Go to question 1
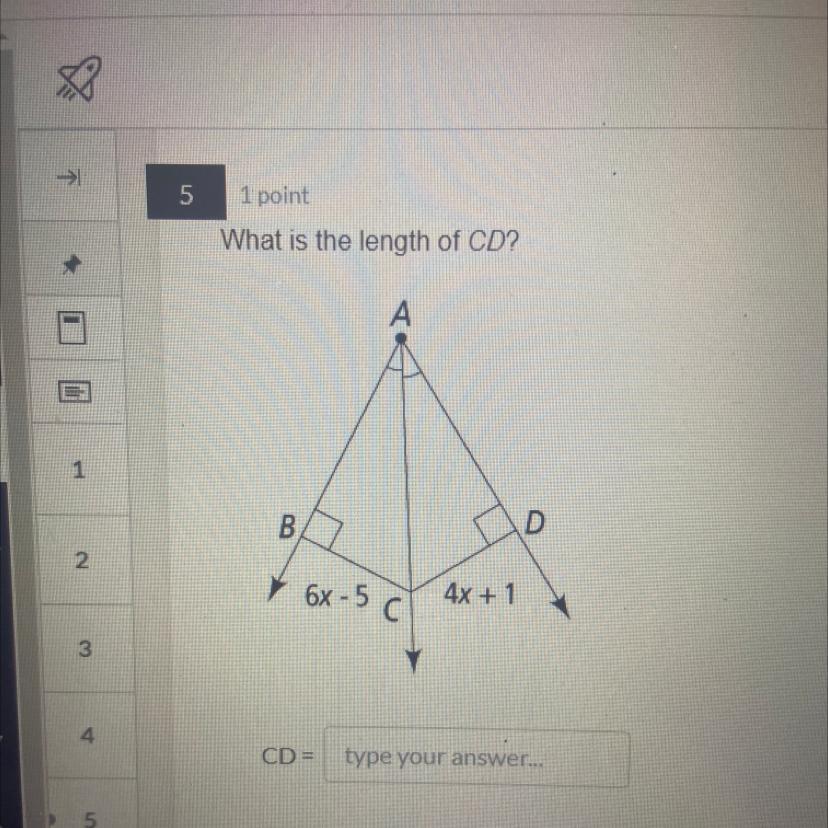828x828 pixels. pyautogui.click(x=79, y=469)
